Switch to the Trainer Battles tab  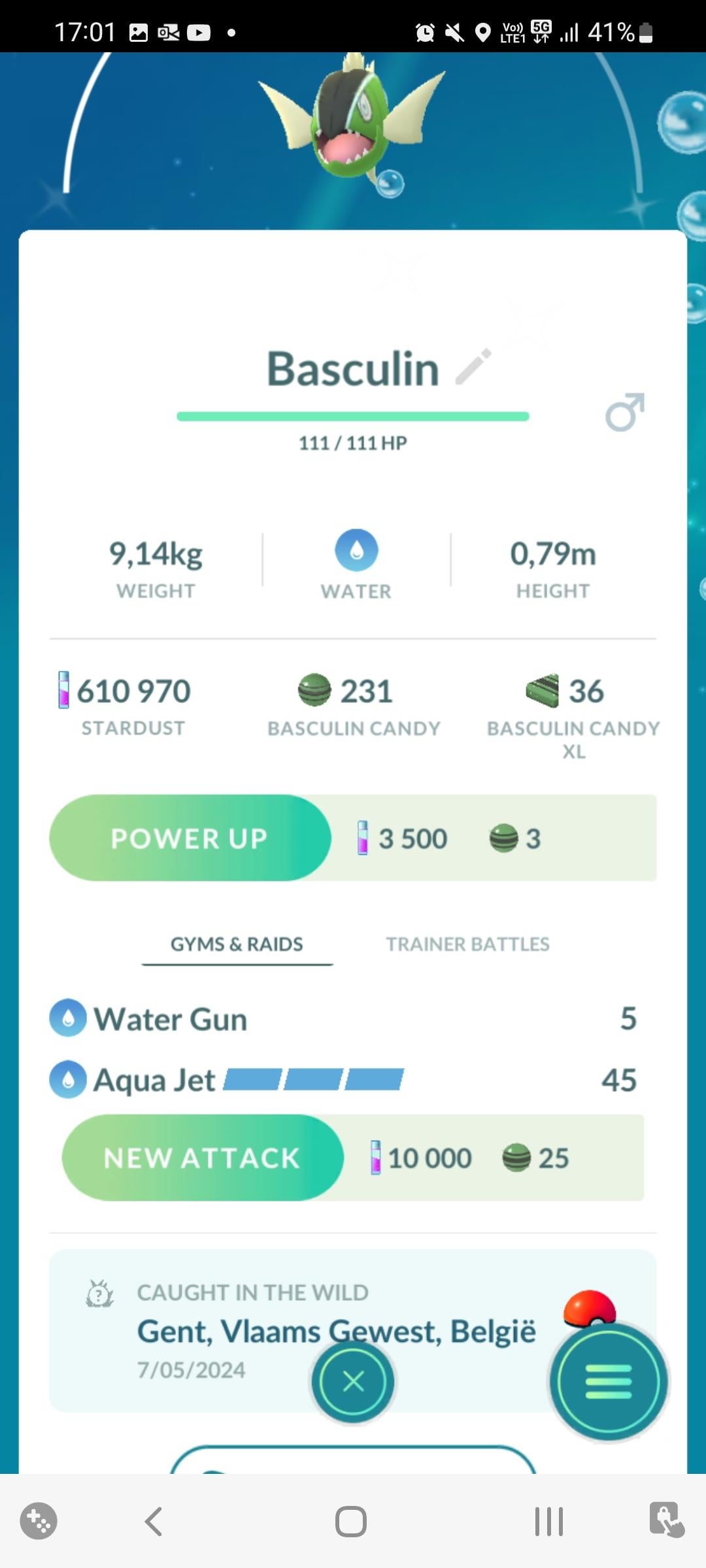click(x=467, y=944)
